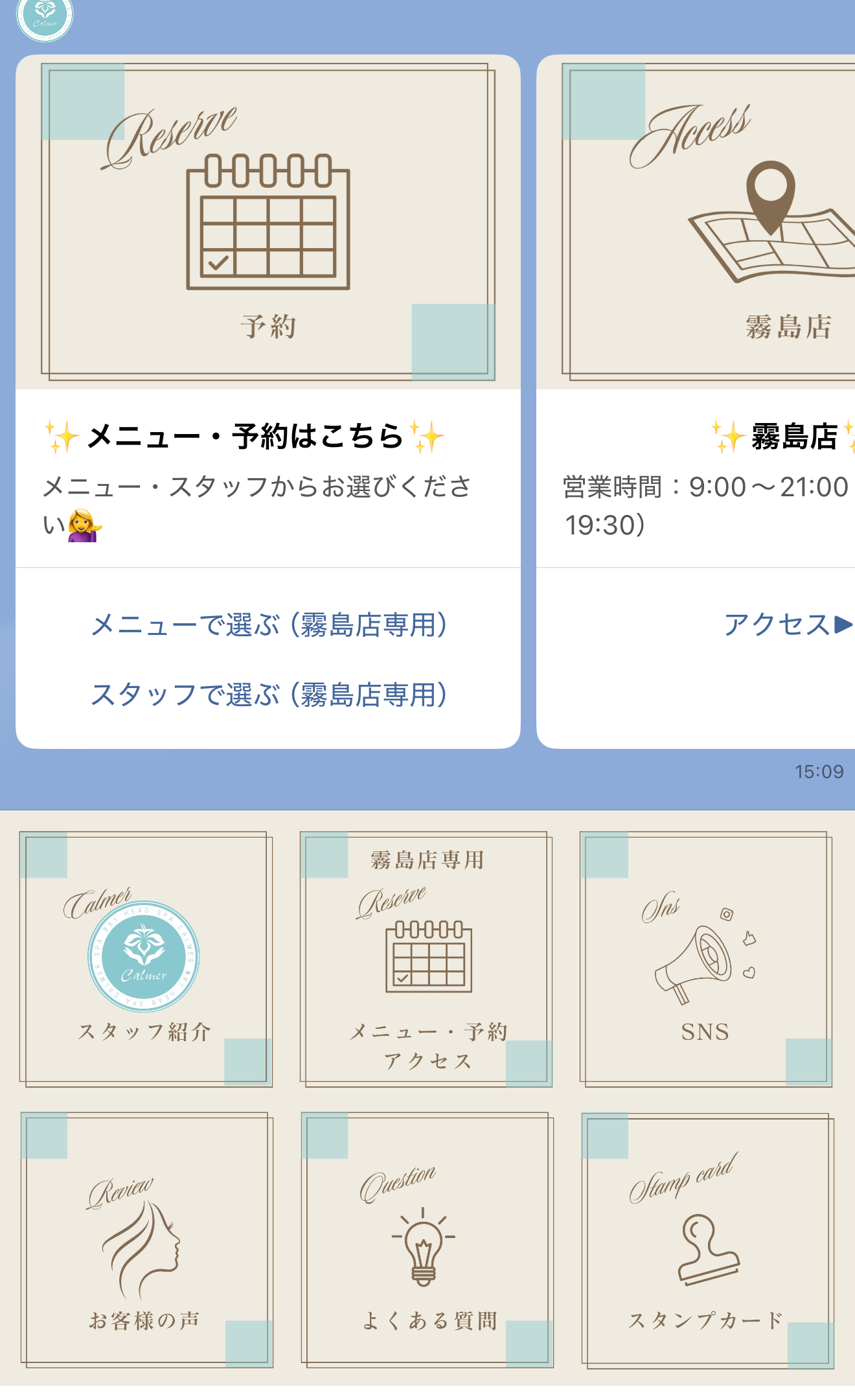Open the SNS megaphone tile
The height and width of the screenshot is (1400, 855).
click(x=706, y=959)
